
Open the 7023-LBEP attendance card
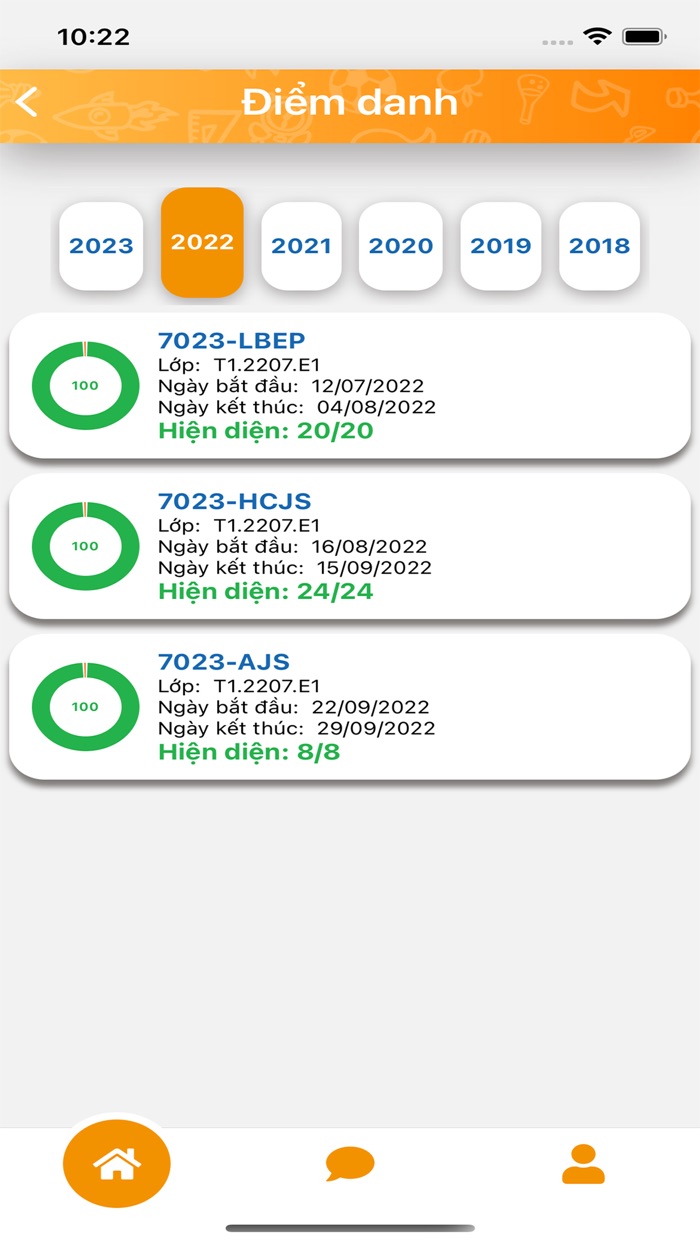(x=350, y=386)
